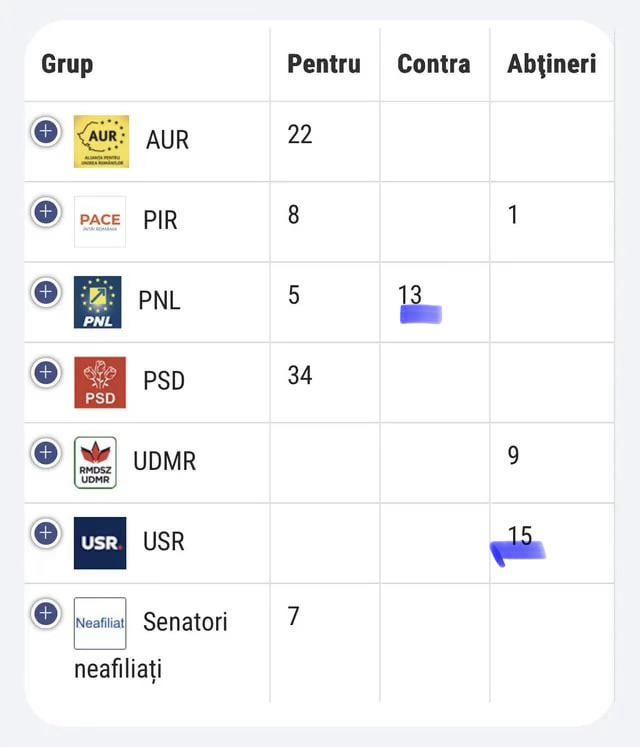Expand the USR group row
Viewport: 640px width, 747px height.
[45, 533]
